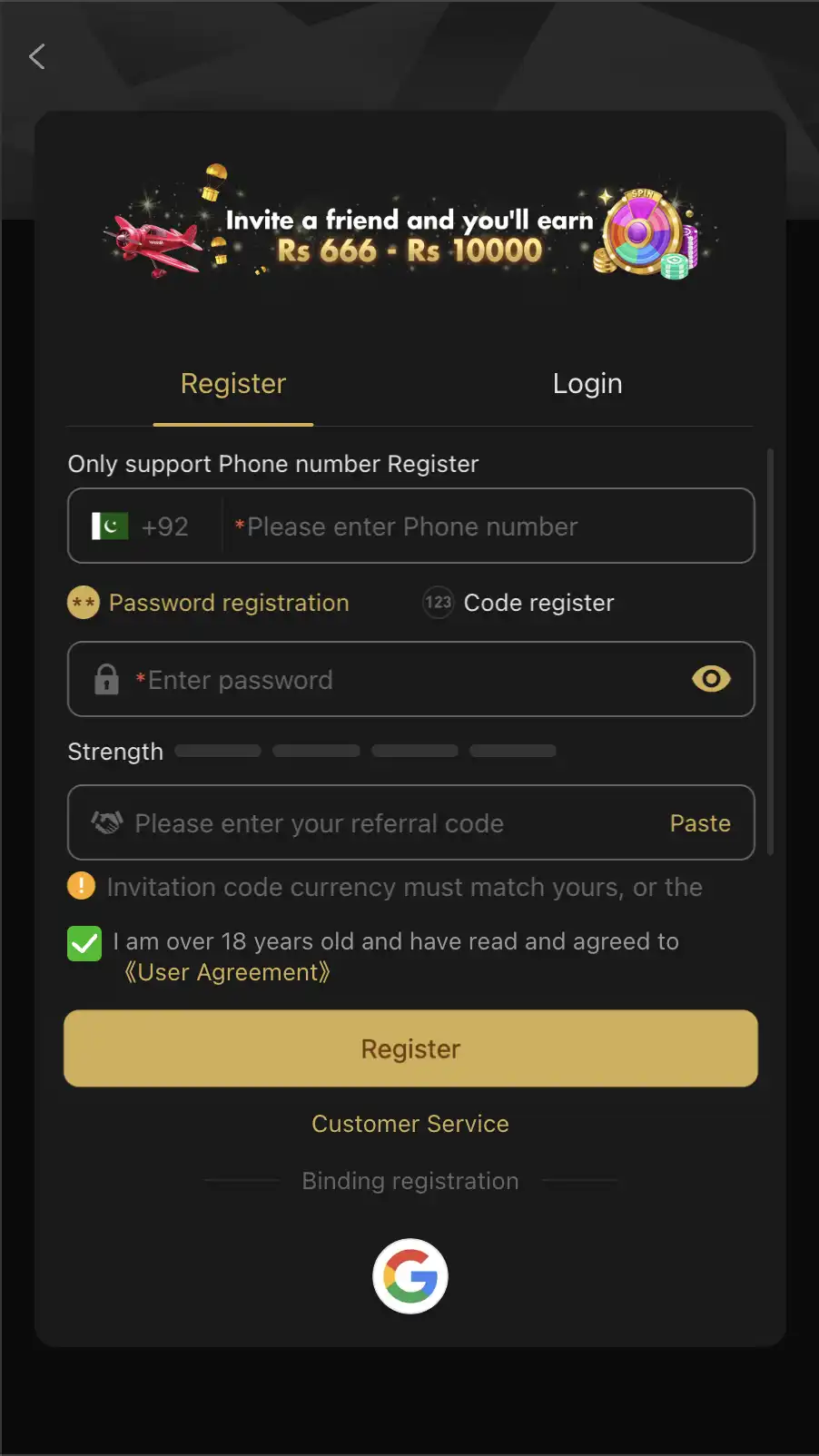Paste the referral code
819x1456 pixels.
point(700,823)
